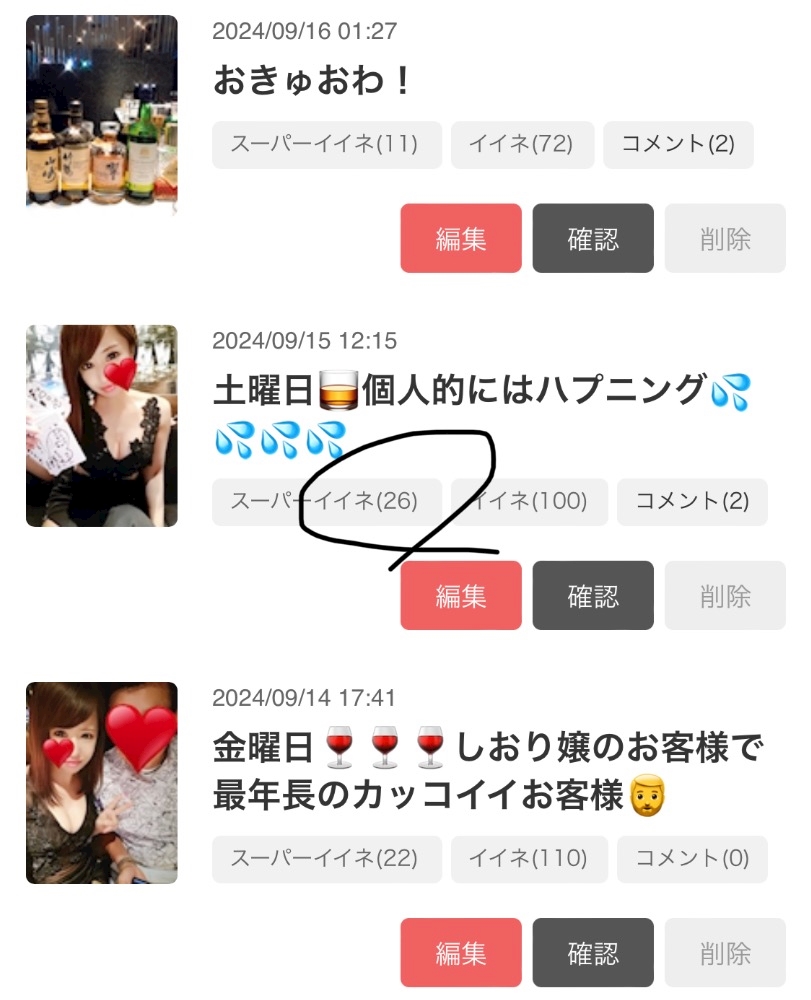Open コメント(0) chip
The width and height of the screenshot is (811, 1000).
click(692, 859)
